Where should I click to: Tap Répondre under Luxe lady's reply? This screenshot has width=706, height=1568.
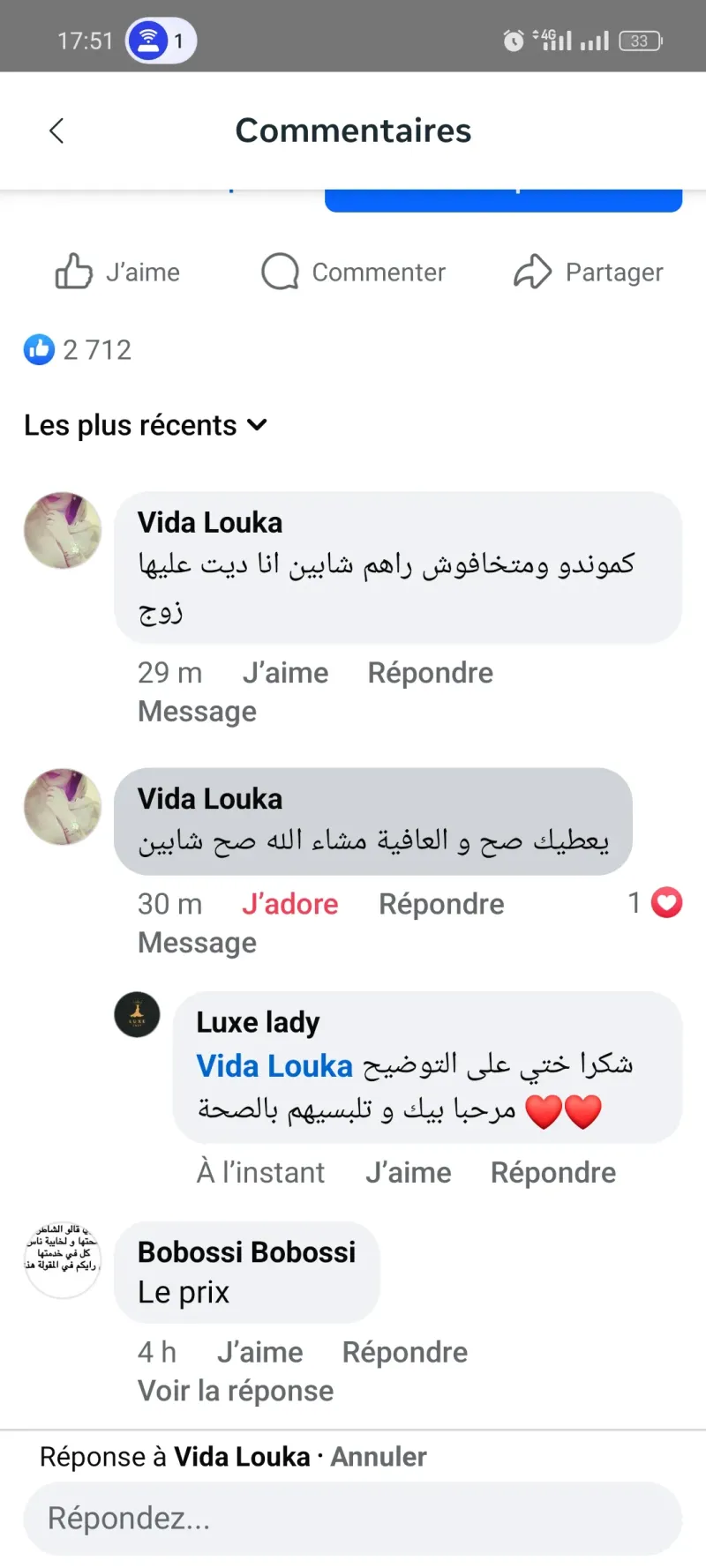553,1173
